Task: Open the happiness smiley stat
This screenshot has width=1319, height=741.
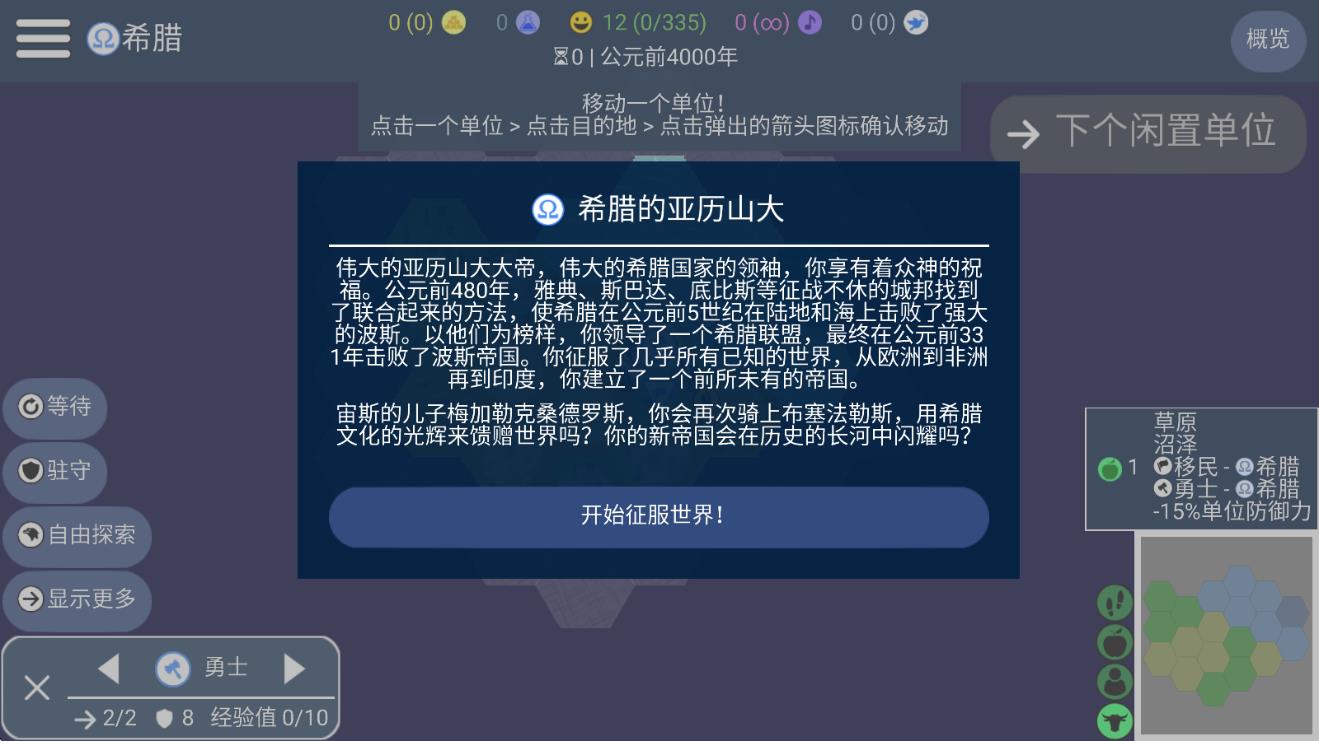Action: (637, 22)
